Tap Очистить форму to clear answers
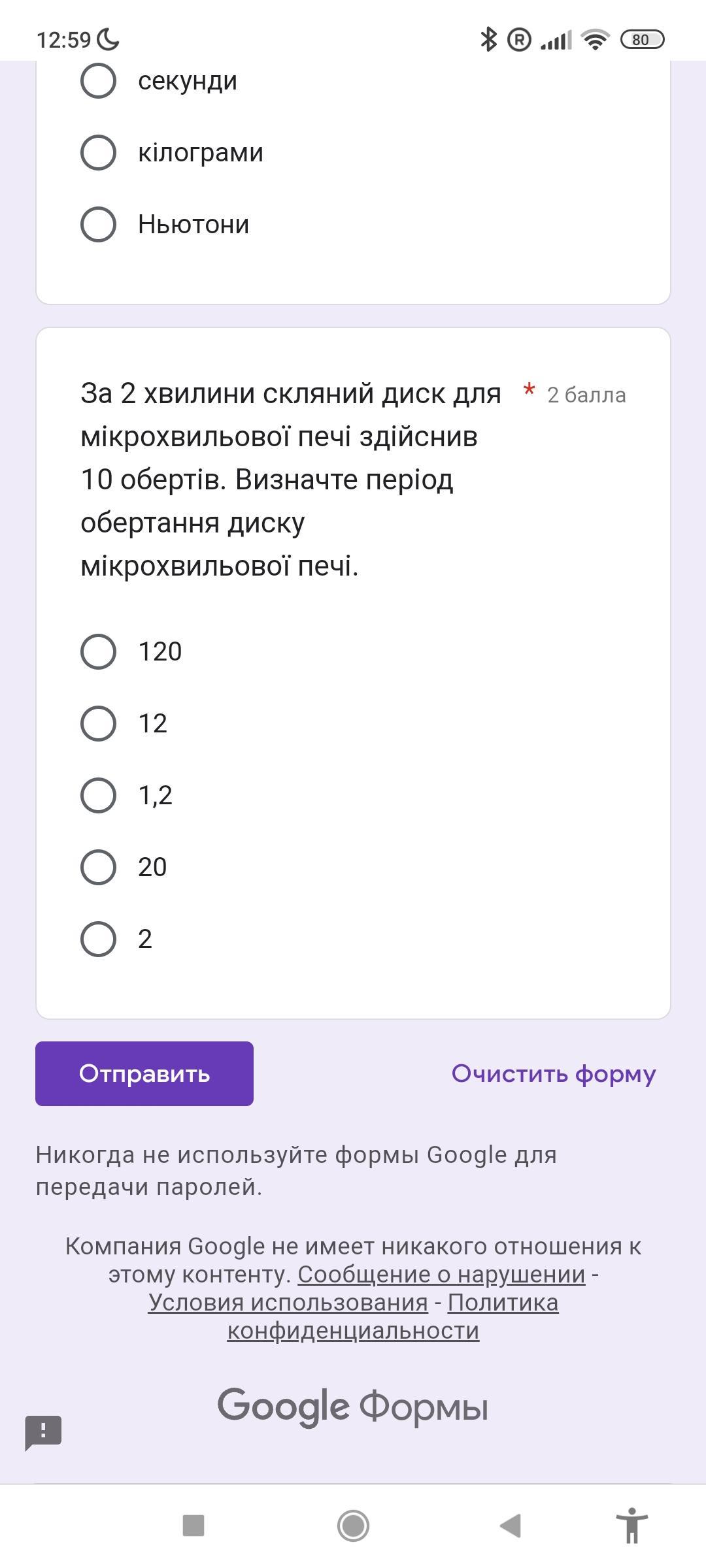This screenshot has width=706, height=1568. click(x=554, y=1074)
